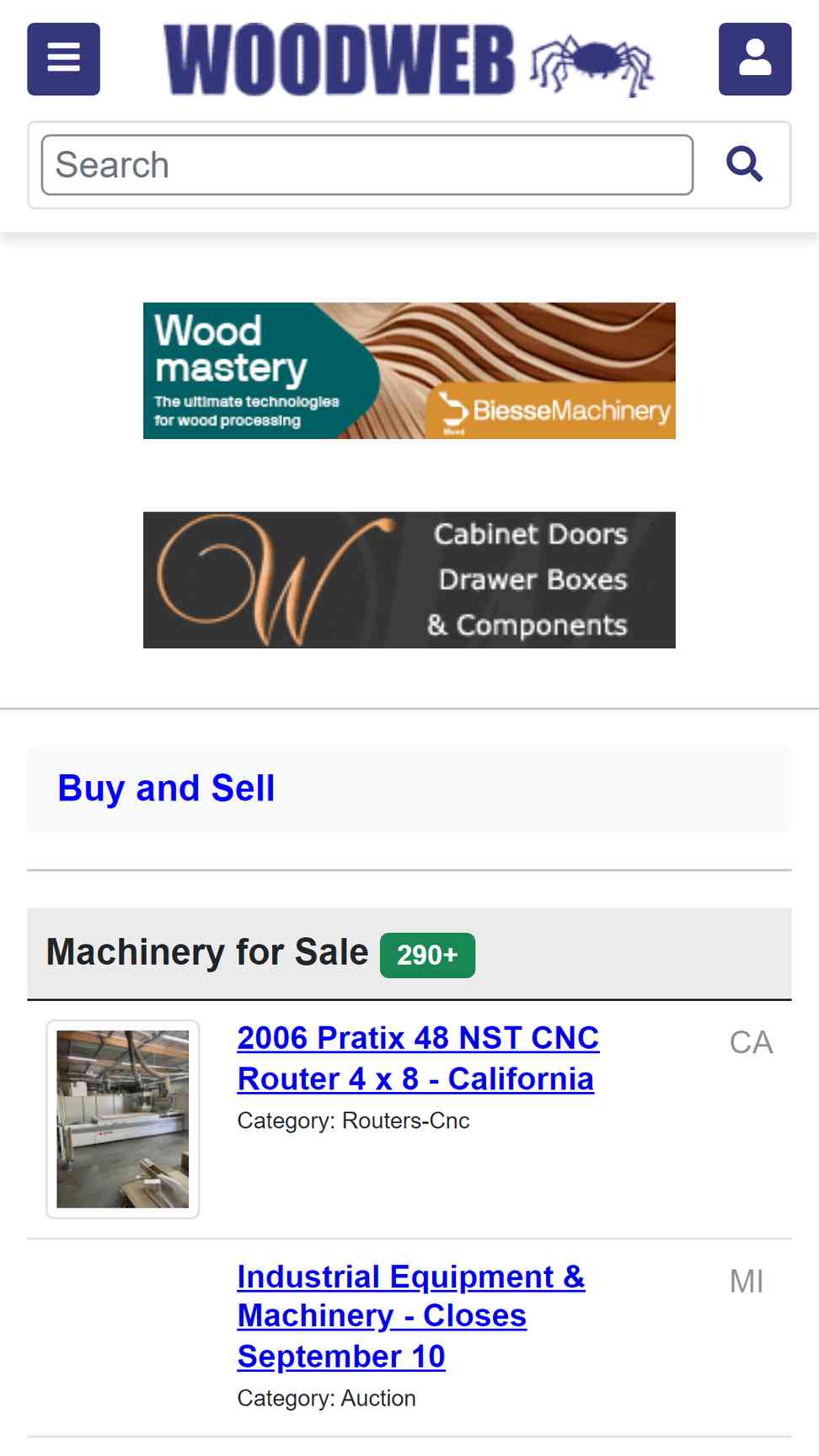Tap the magnifying glass search button

tap(745, 164)
